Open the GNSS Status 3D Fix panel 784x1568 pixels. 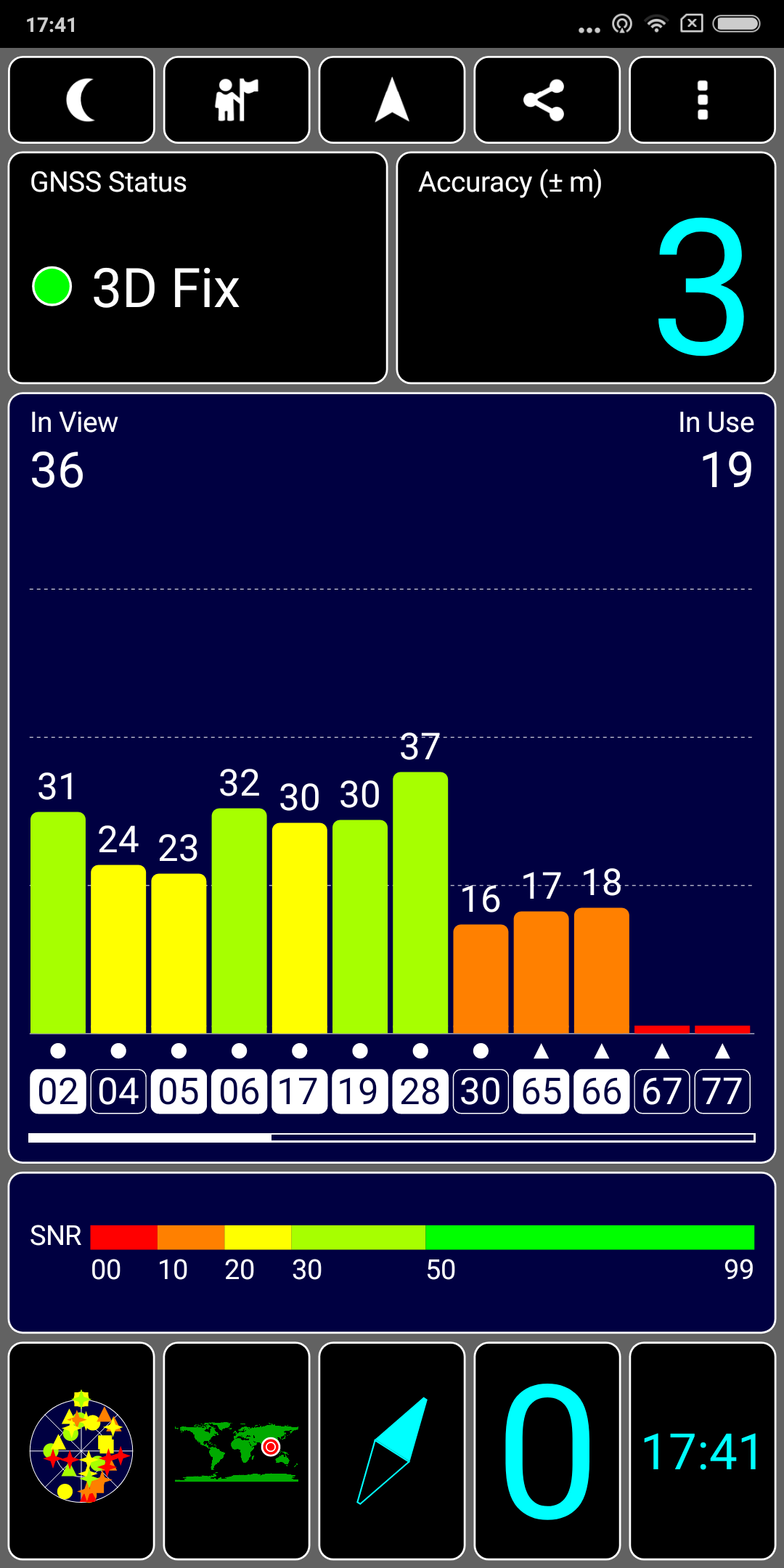tap(197, 267)
